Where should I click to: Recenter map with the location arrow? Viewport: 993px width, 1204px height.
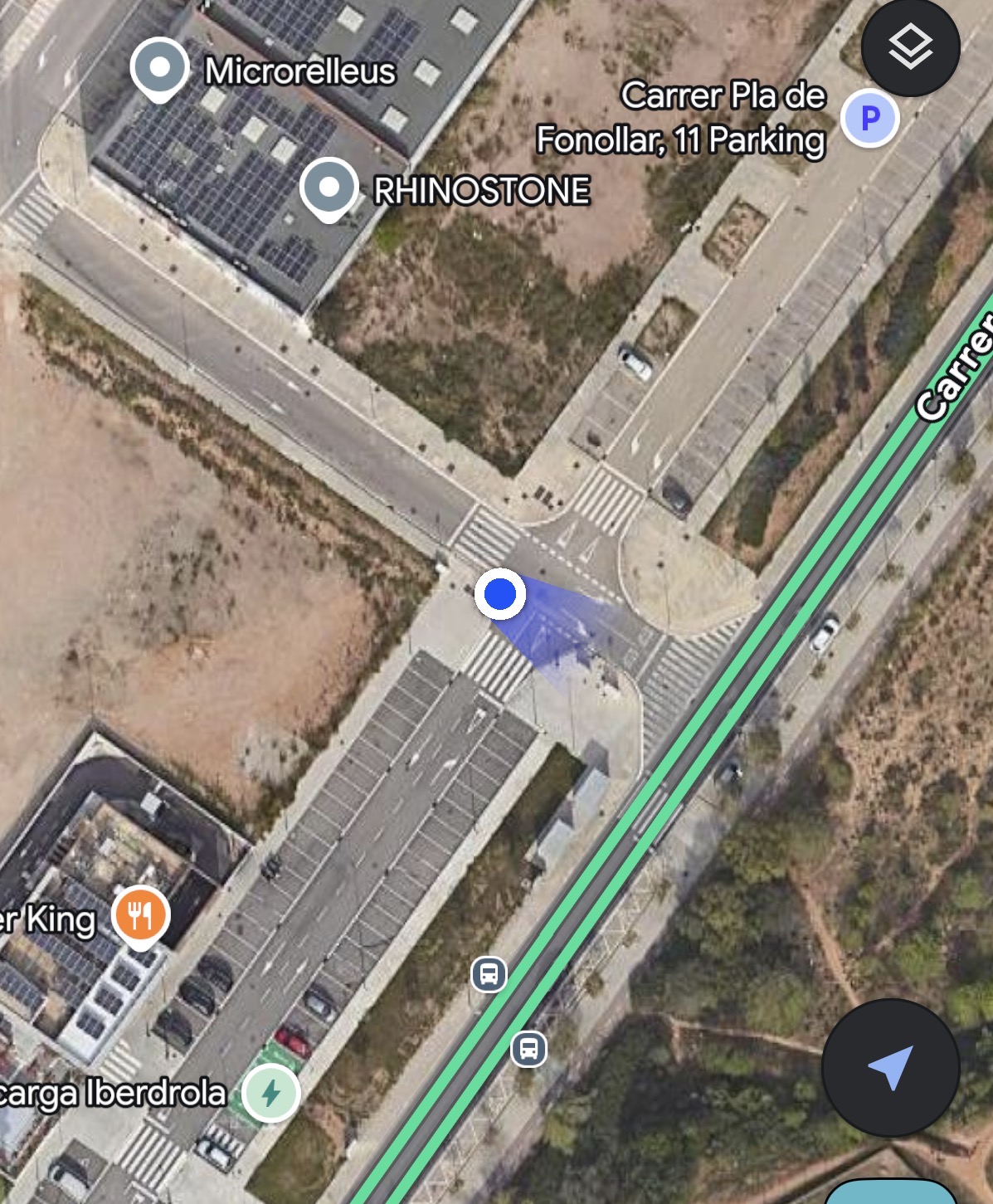coord(890,1067)
